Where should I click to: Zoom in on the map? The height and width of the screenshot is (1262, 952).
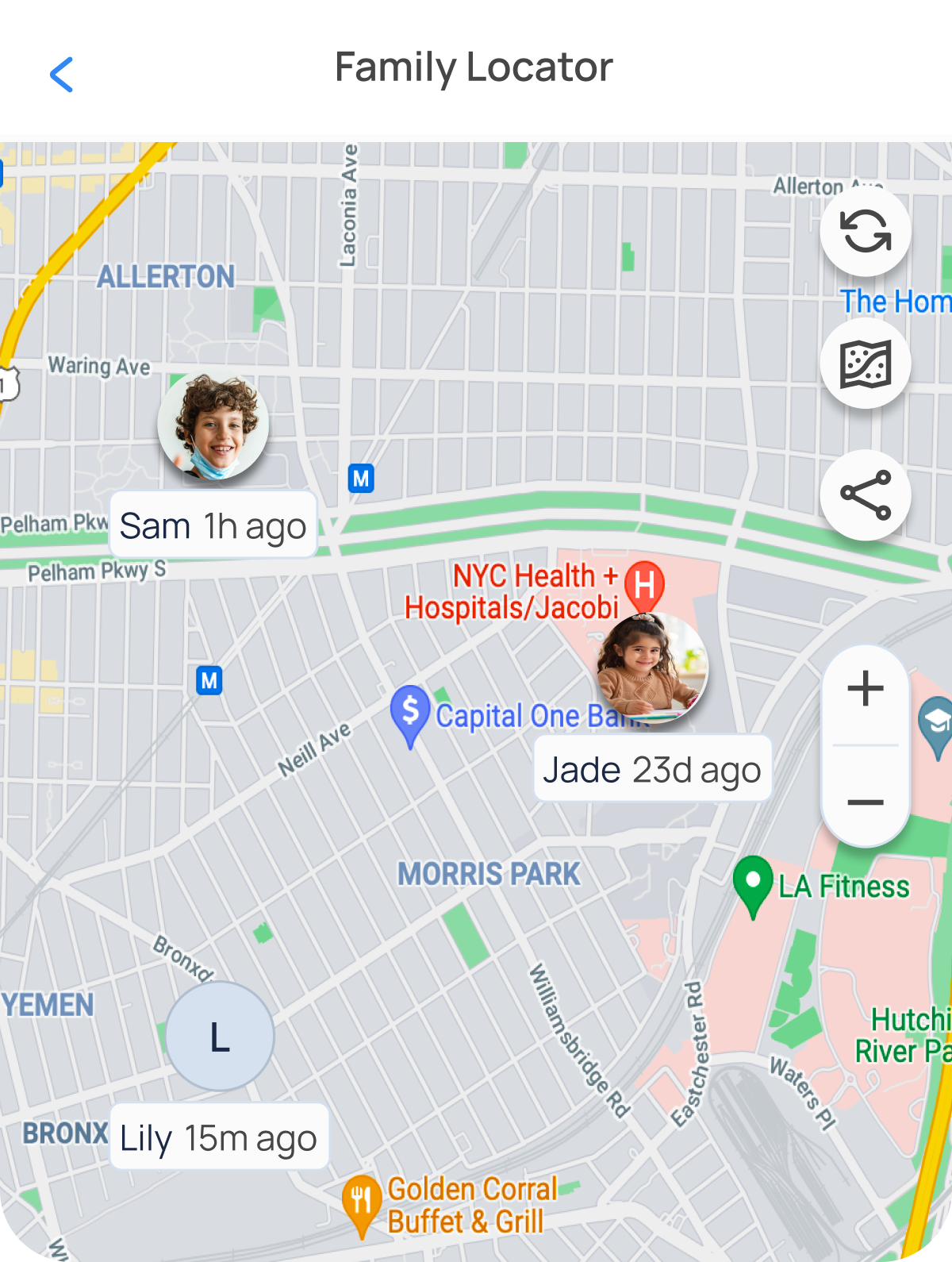click(x=865, y=688)
